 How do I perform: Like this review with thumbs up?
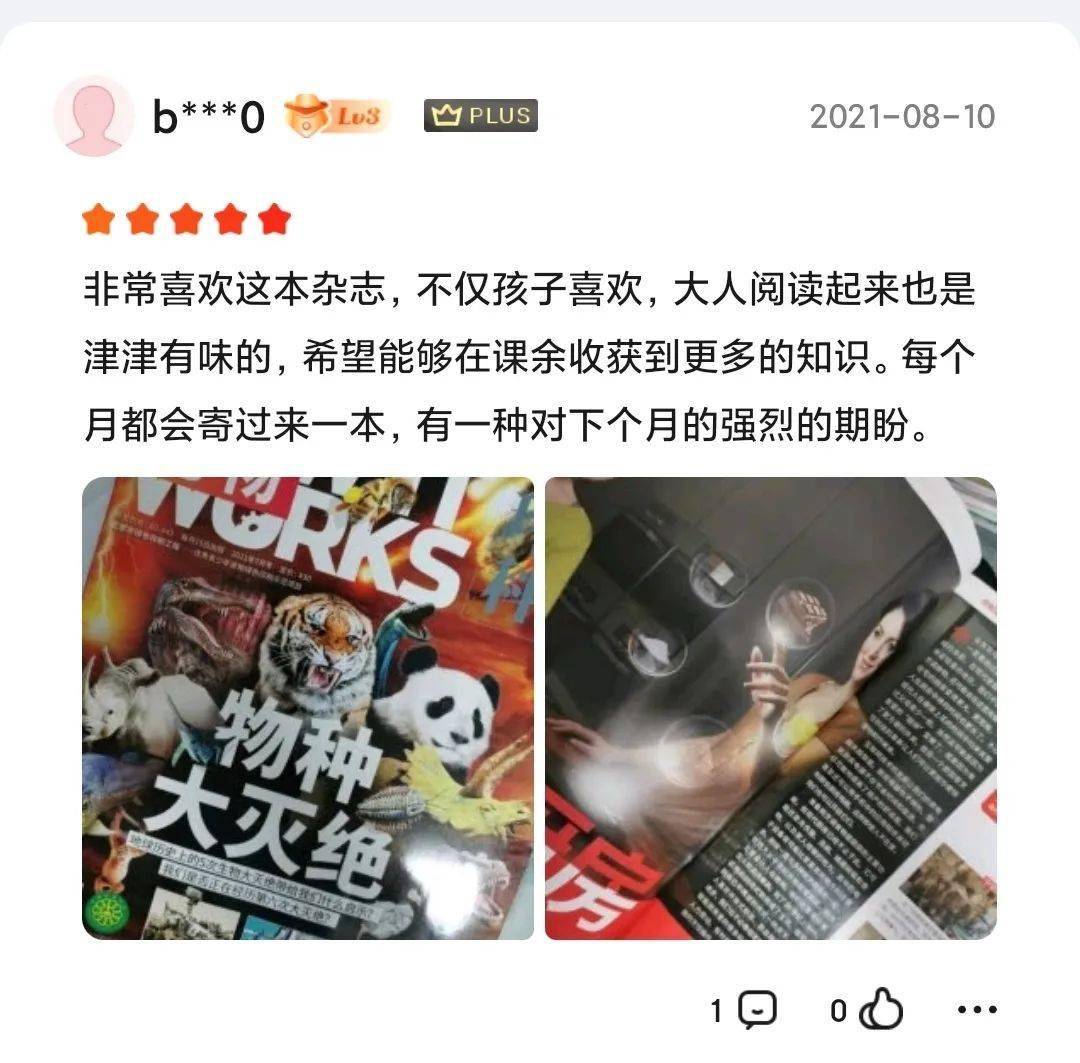click(x=881, y=1010)
